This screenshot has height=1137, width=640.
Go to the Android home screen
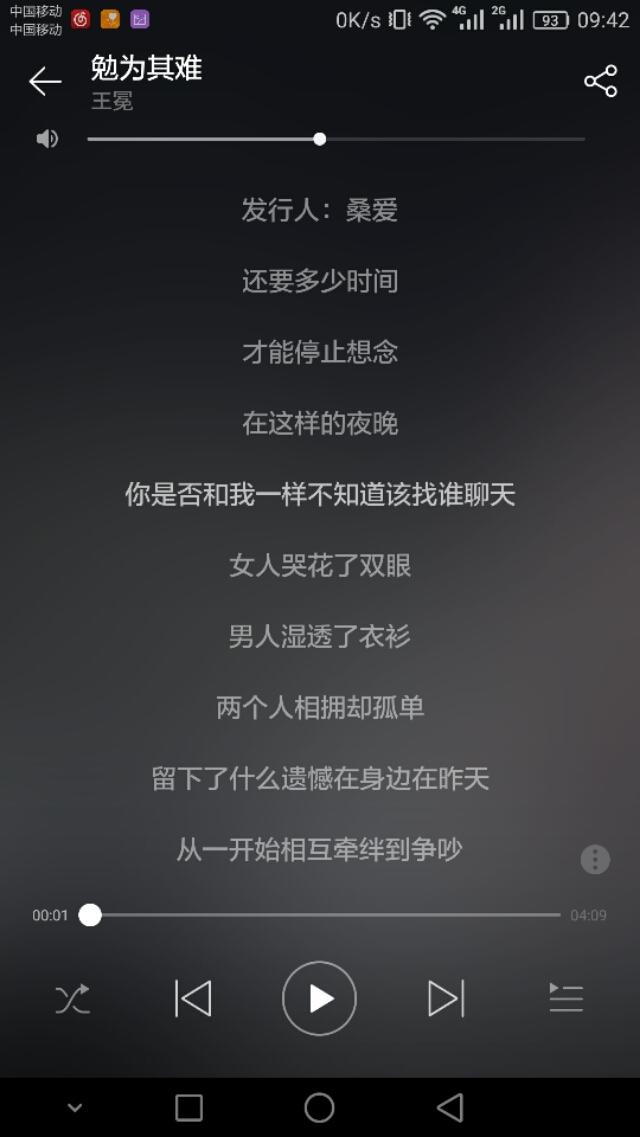click(x=319, y=1107)
